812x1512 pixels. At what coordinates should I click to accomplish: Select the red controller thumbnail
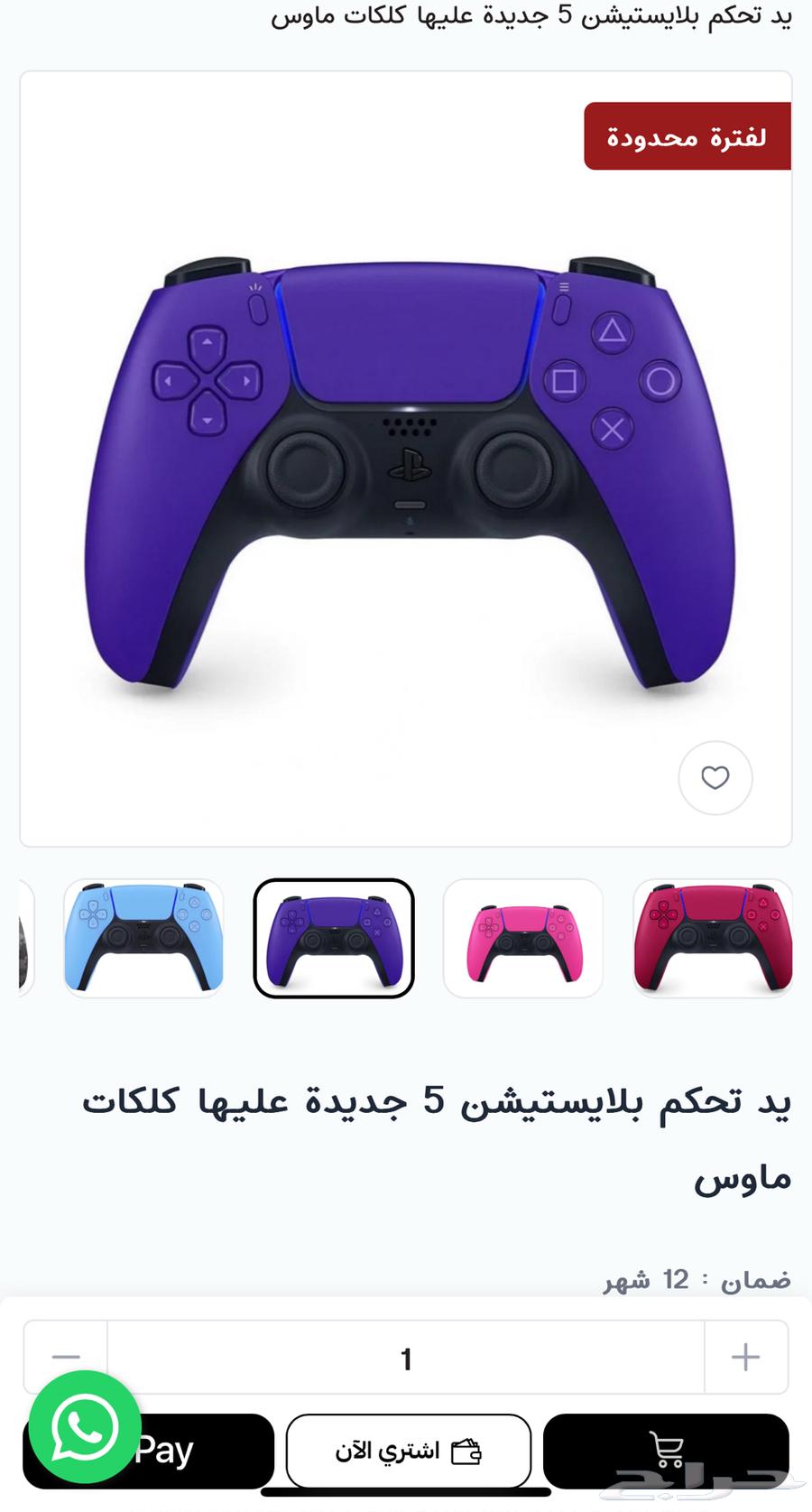713,938
